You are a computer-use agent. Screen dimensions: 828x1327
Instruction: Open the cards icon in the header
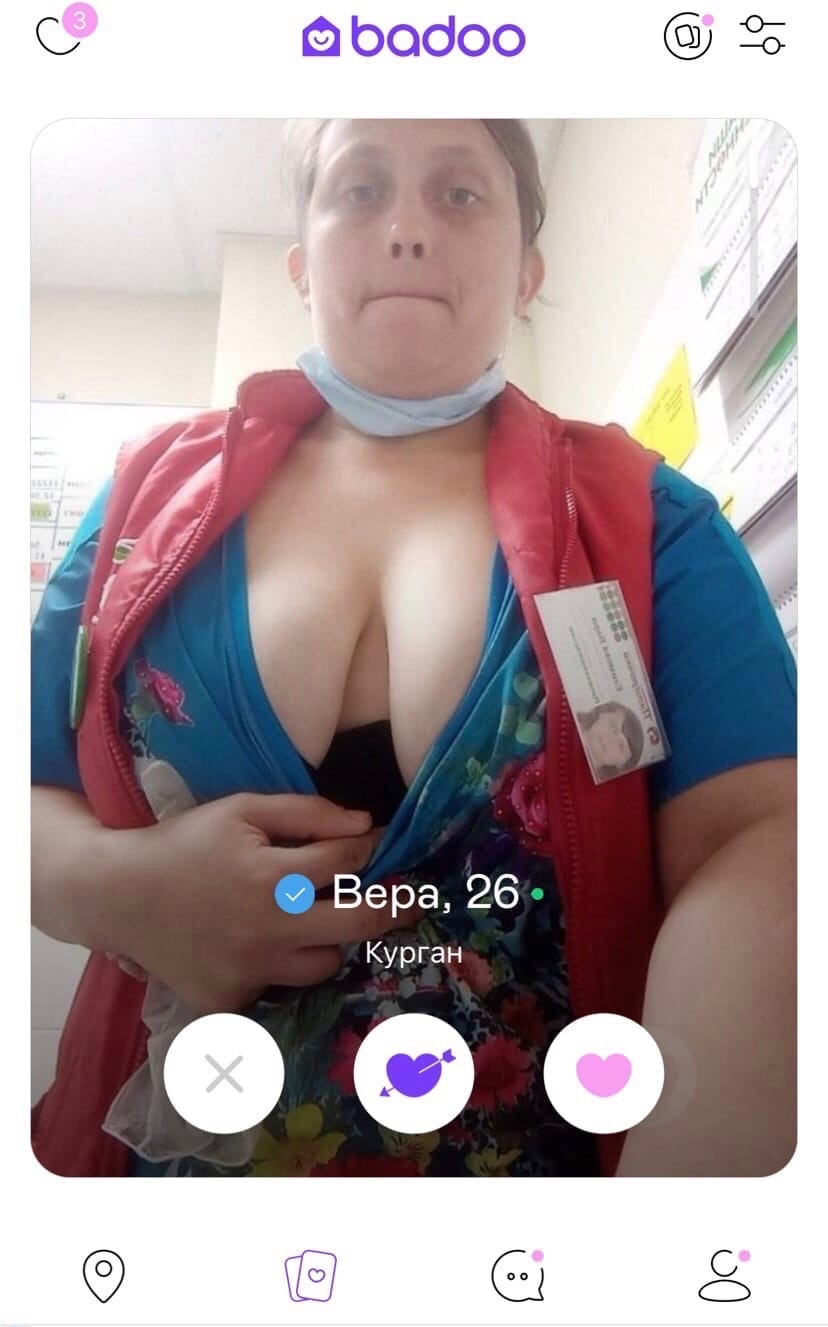point(687,37)
